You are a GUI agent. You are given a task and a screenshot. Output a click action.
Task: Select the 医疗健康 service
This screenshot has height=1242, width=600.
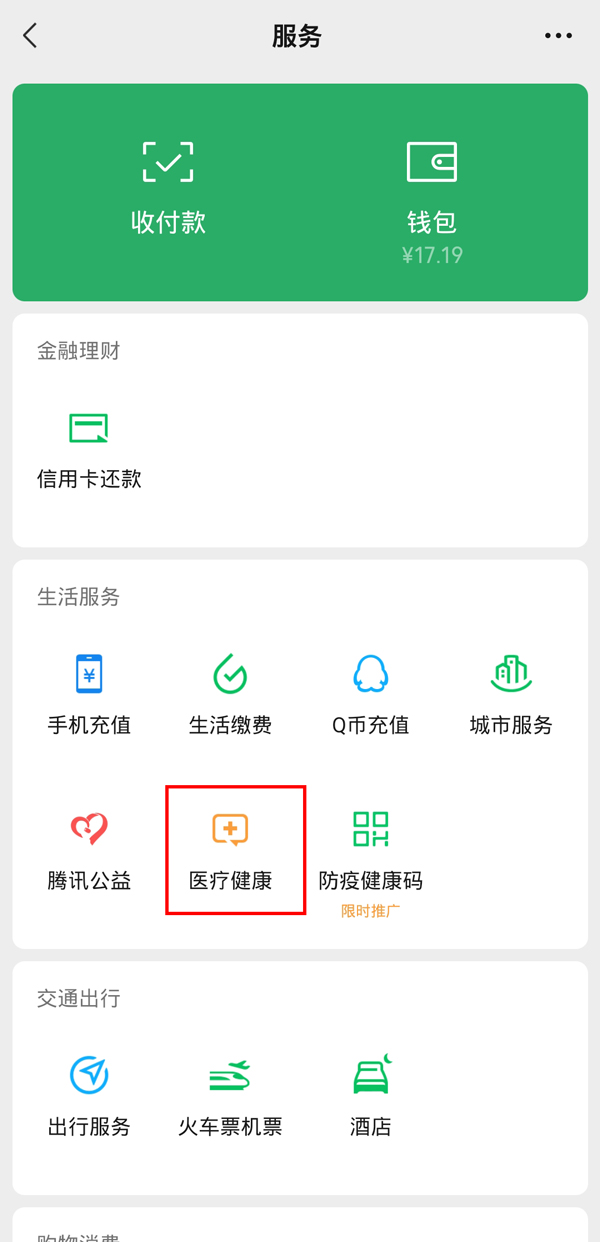[230, 852]
